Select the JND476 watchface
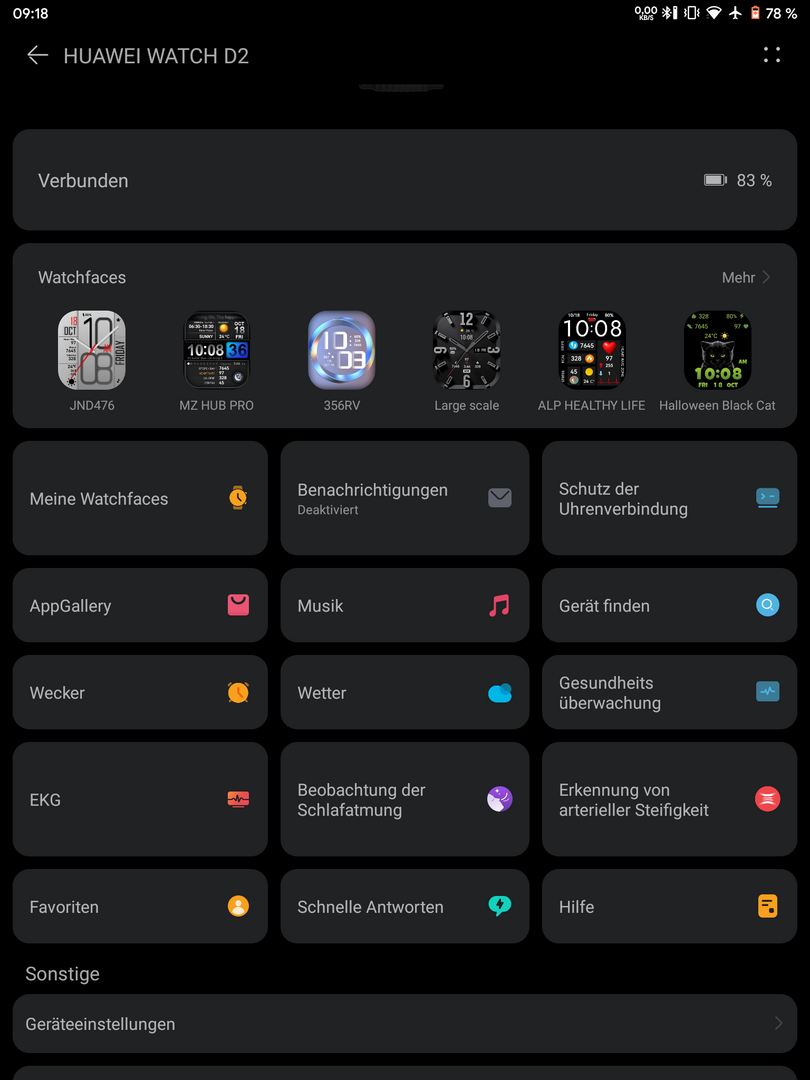Screen dimensions: 810x1080 tap(91, 350)
